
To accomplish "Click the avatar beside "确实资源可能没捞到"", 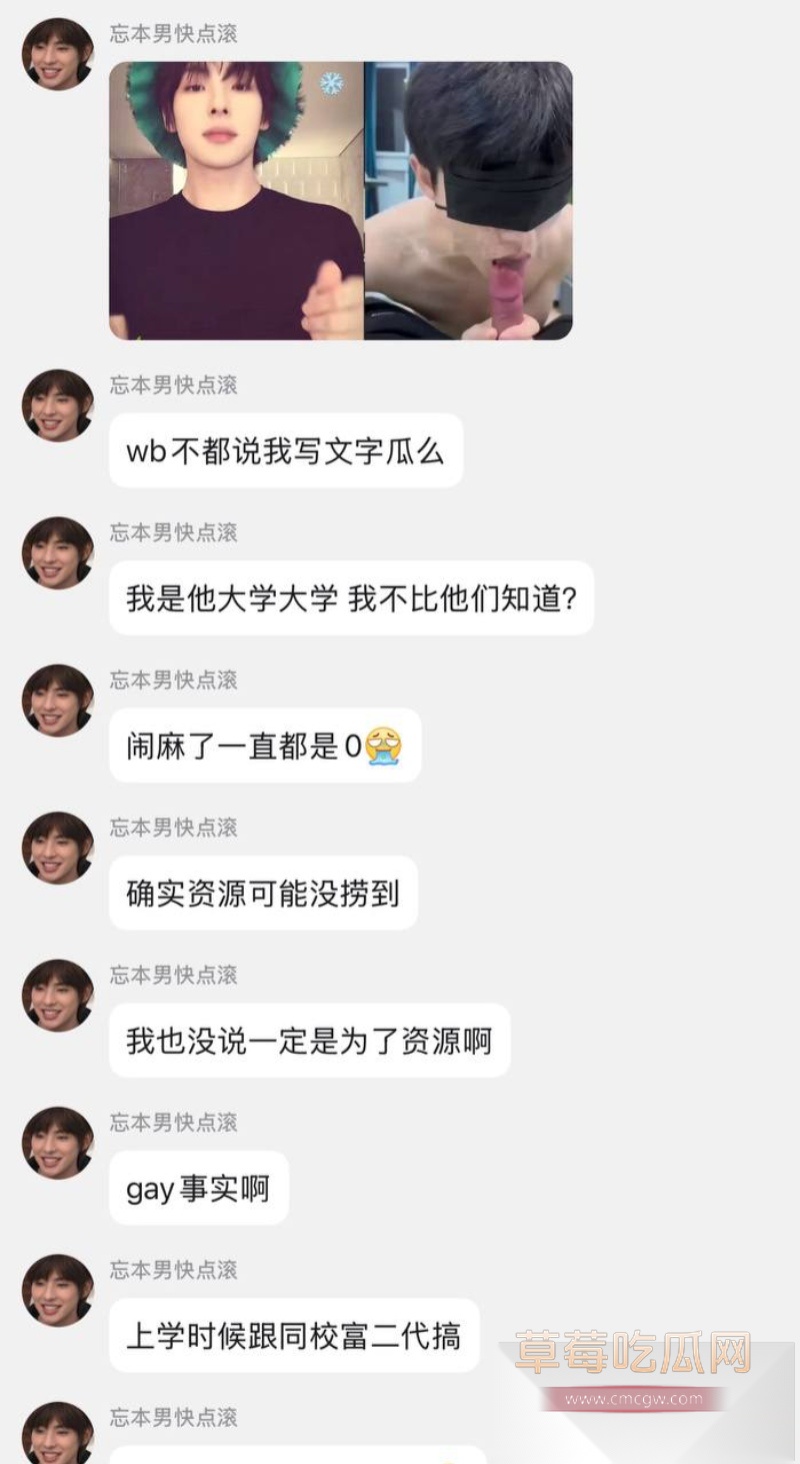I will 57,848.
